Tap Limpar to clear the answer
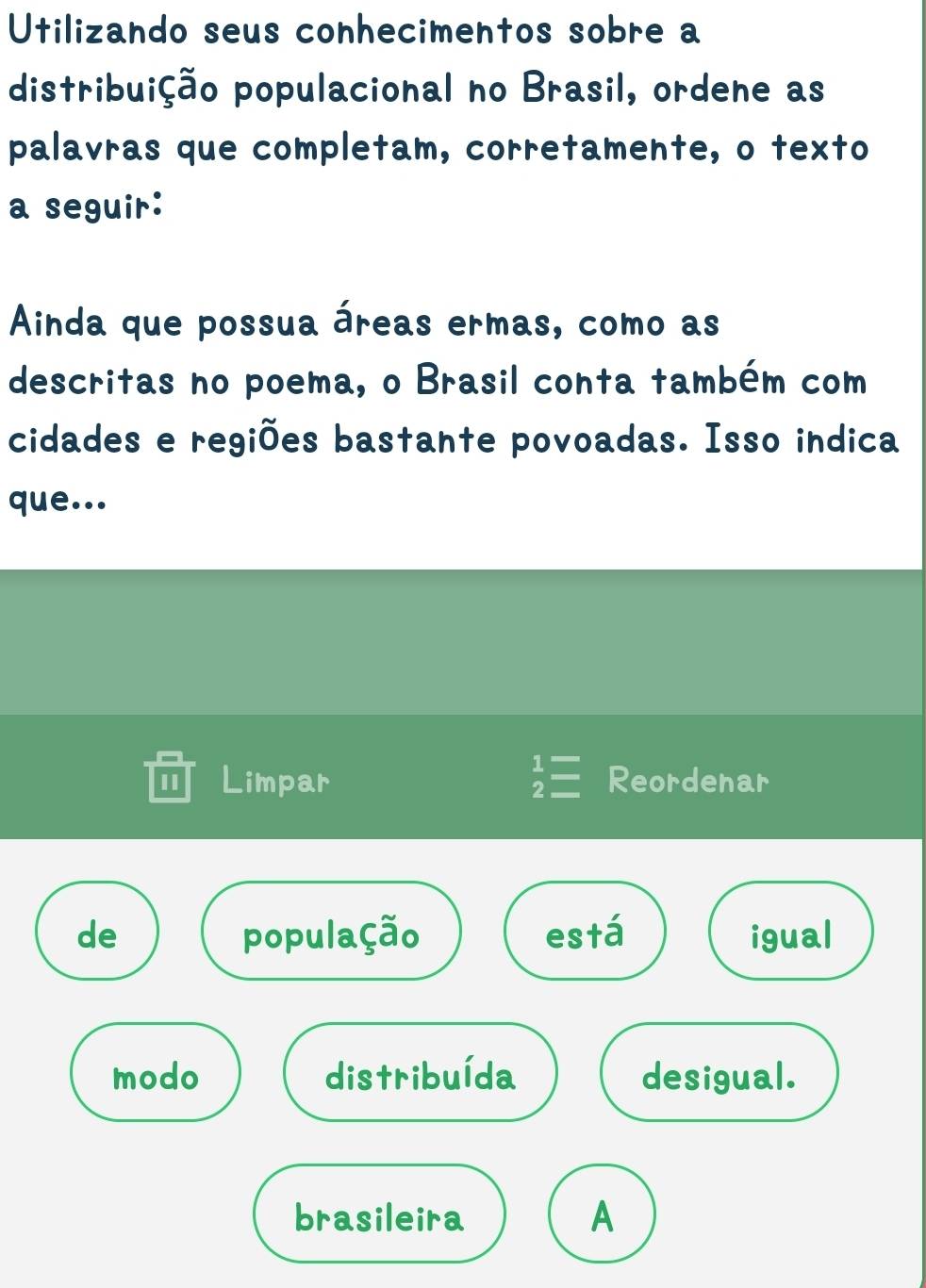The image size is (926, 1288). click(x=240, y=779)
